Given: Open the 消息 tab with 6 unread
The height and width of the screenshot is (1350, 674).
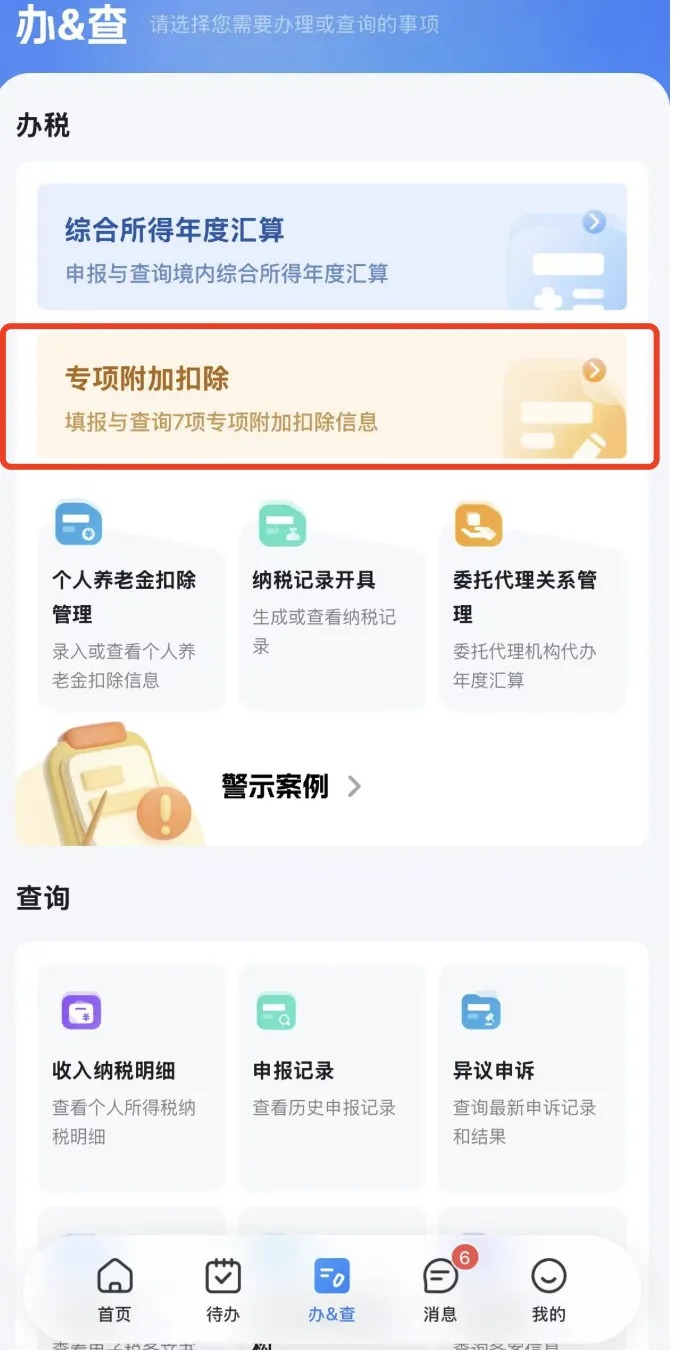Looking at the screenshot, I should (x=441, y=1290).
